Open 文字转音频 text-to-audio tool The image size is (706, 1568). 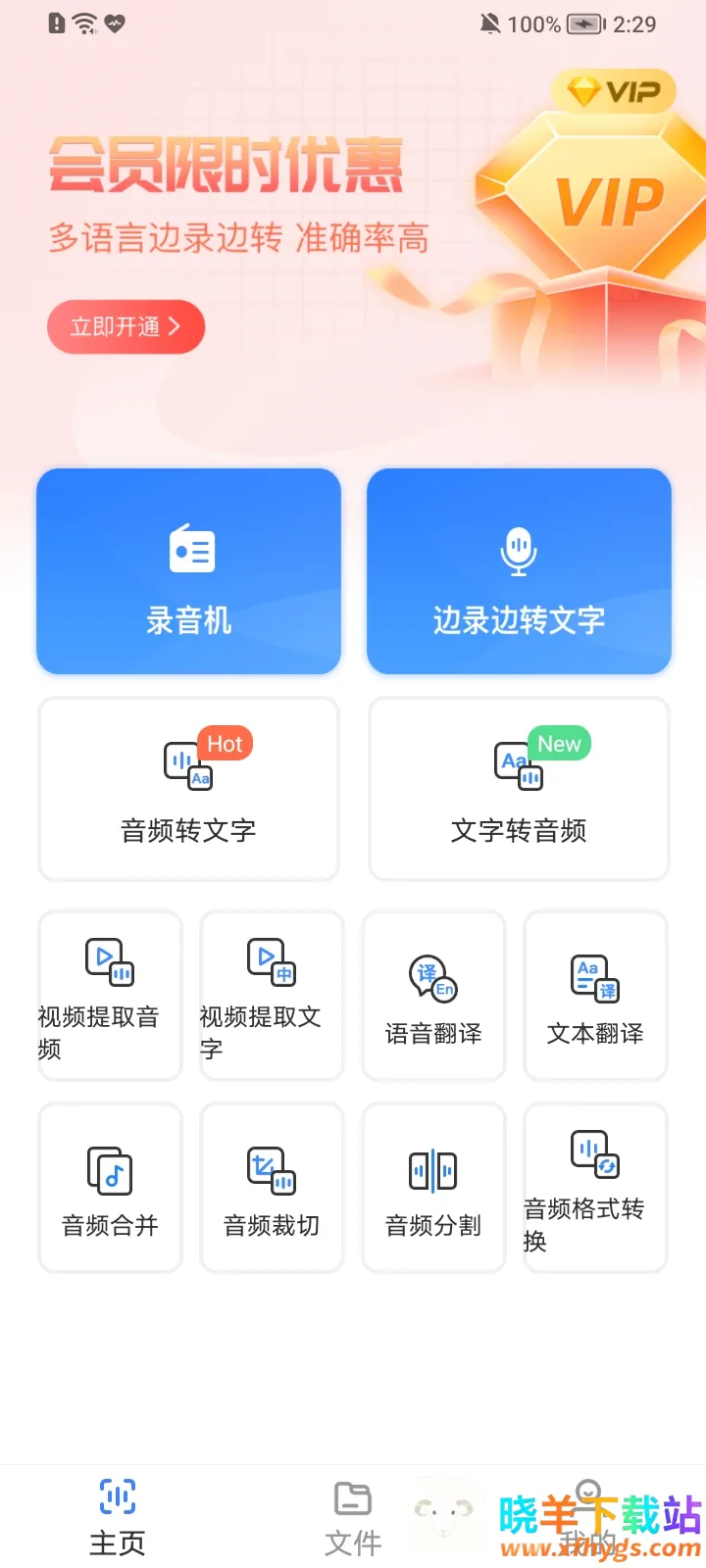[519, 789]
